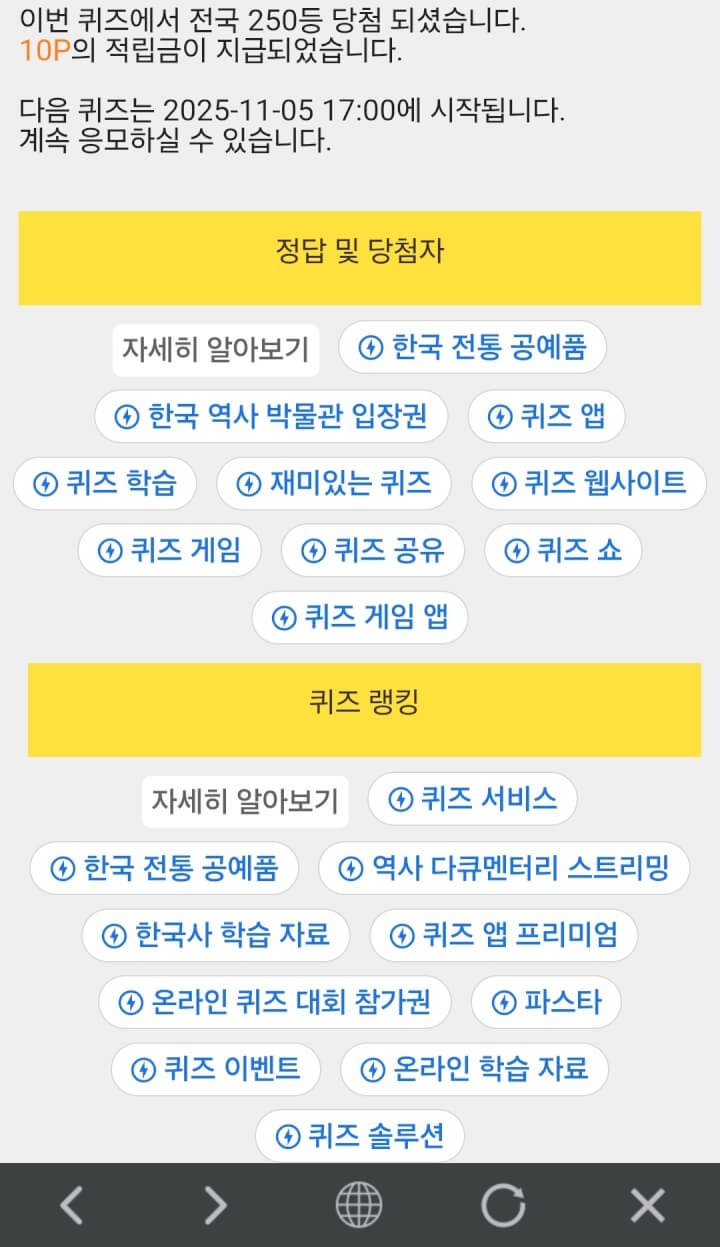Go forward using the browser forward arrow

click(215, 1205)
